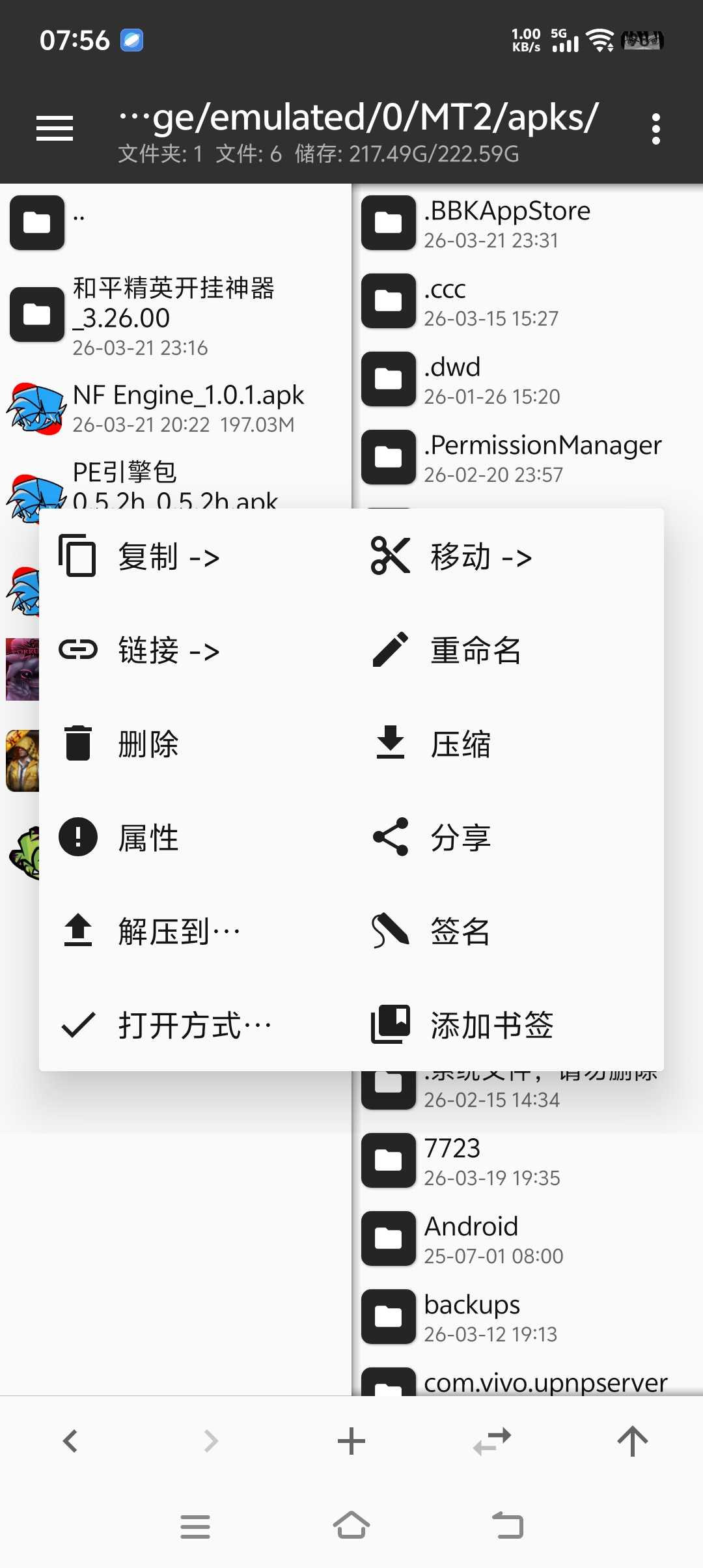Screen dimensions: 703x1568
Task: Tap the plus button to create new
Action: click(351, 1441)
